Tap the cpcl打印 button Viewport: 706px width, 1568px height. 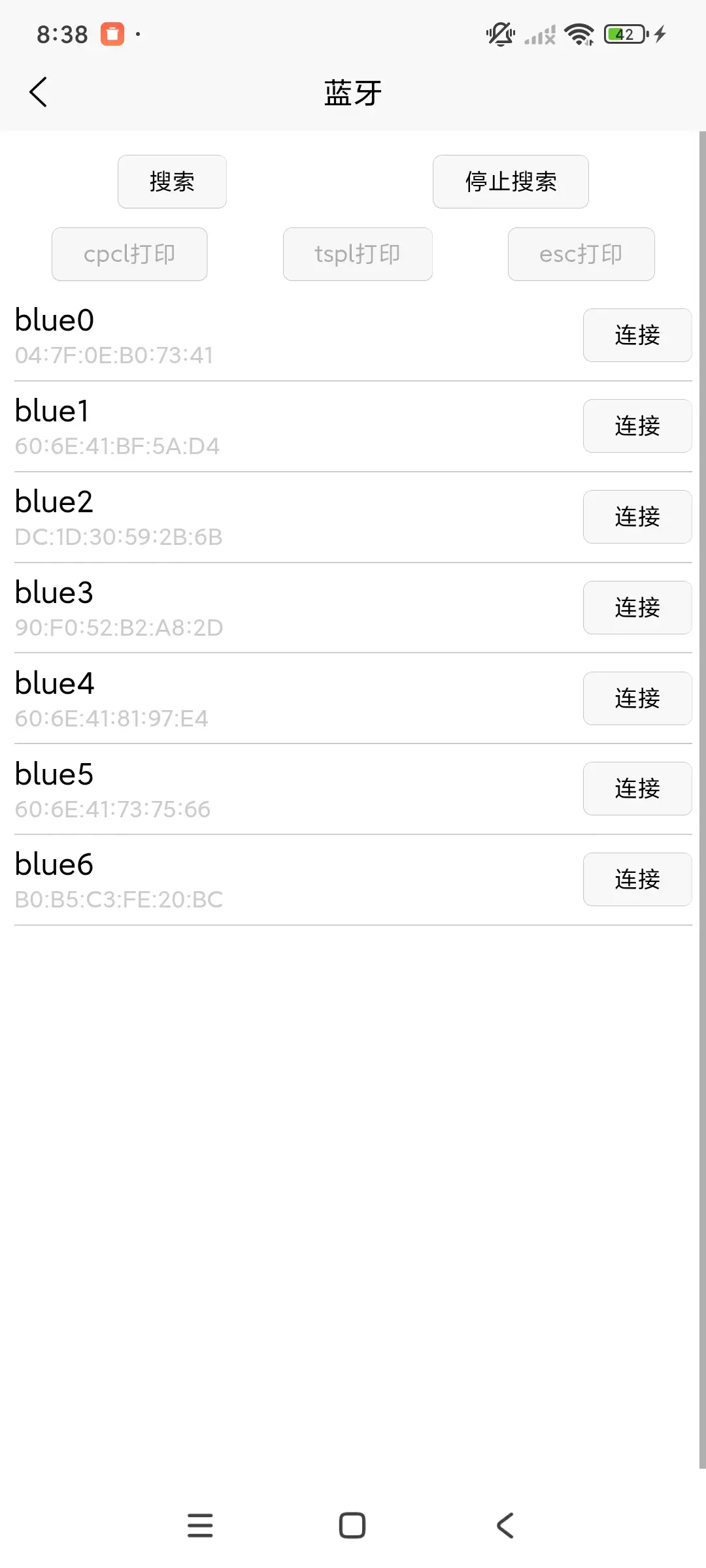(x=129, y=254)
